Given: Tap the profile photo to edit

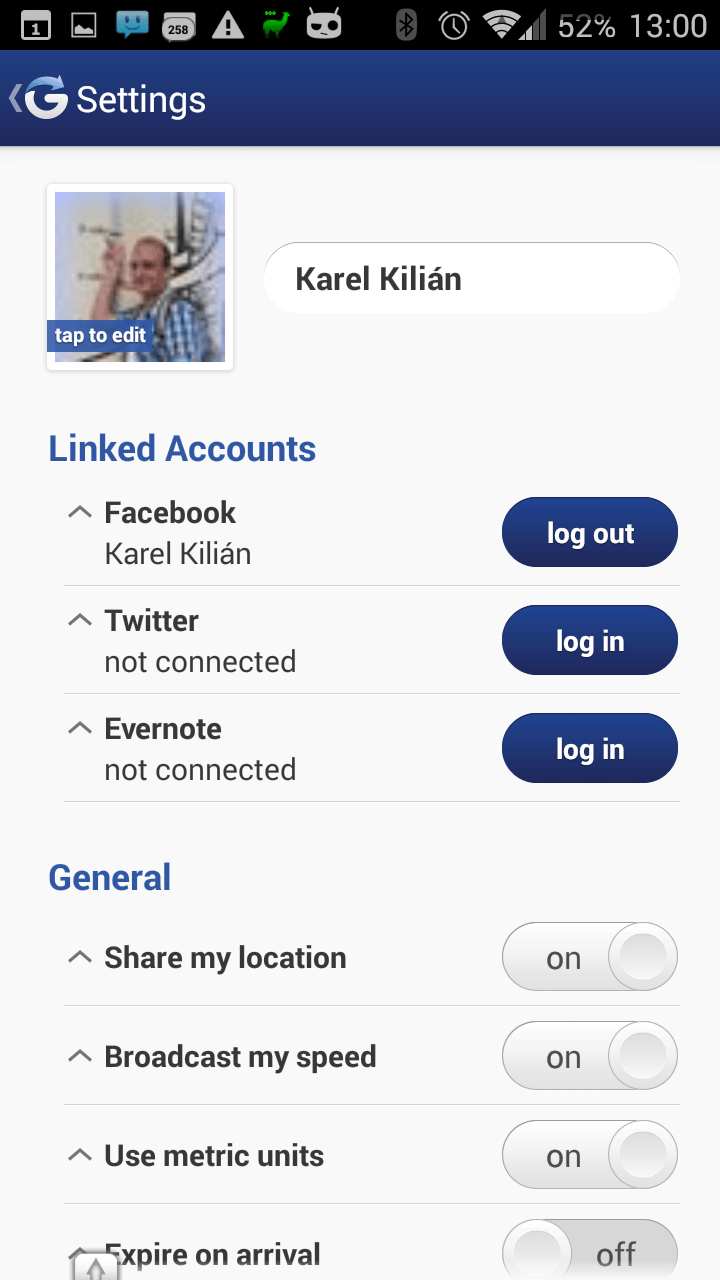Looking at the screenshot, I should pos(140,277).
